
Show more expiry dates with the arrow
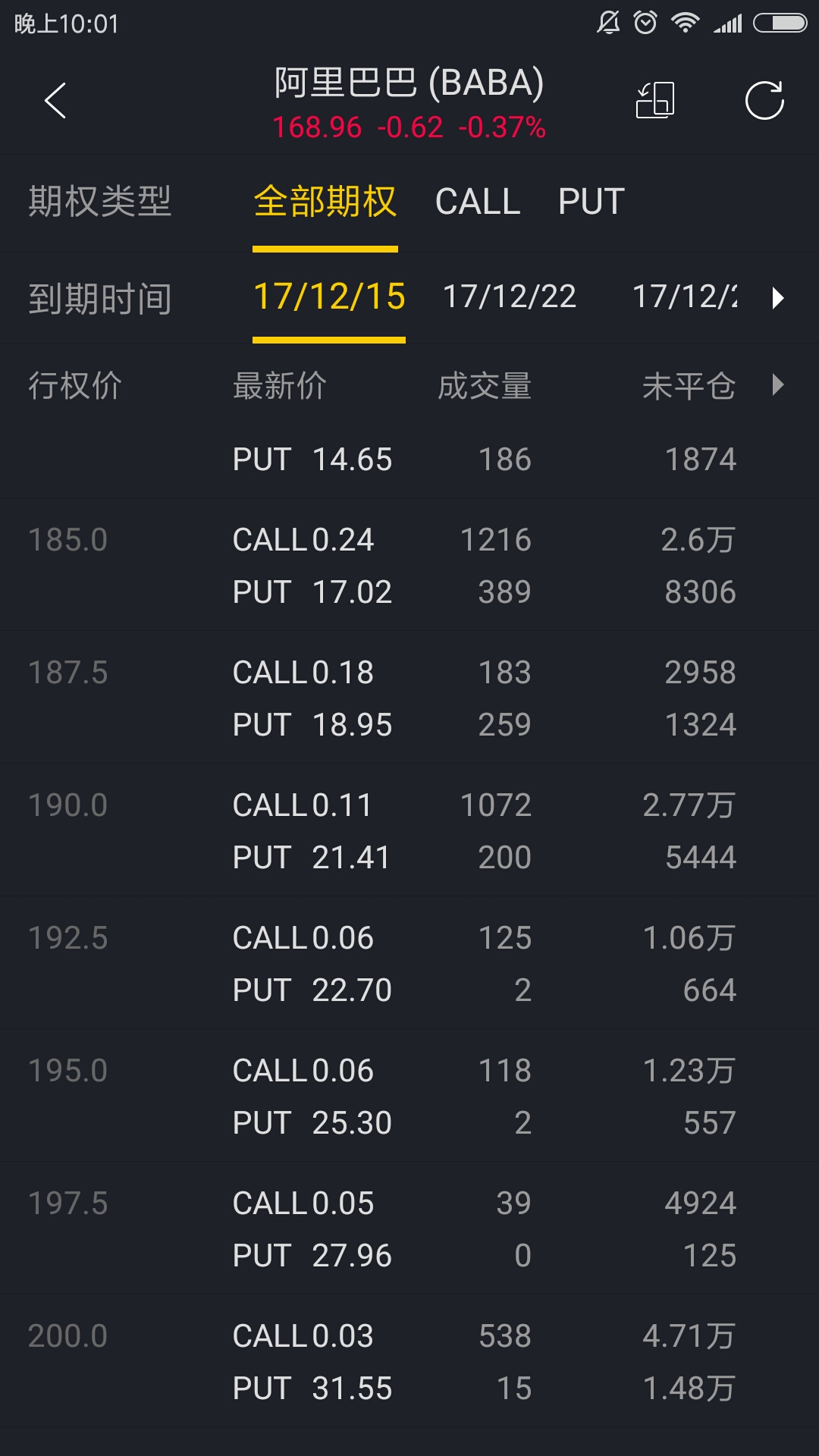tap(777, 297)
